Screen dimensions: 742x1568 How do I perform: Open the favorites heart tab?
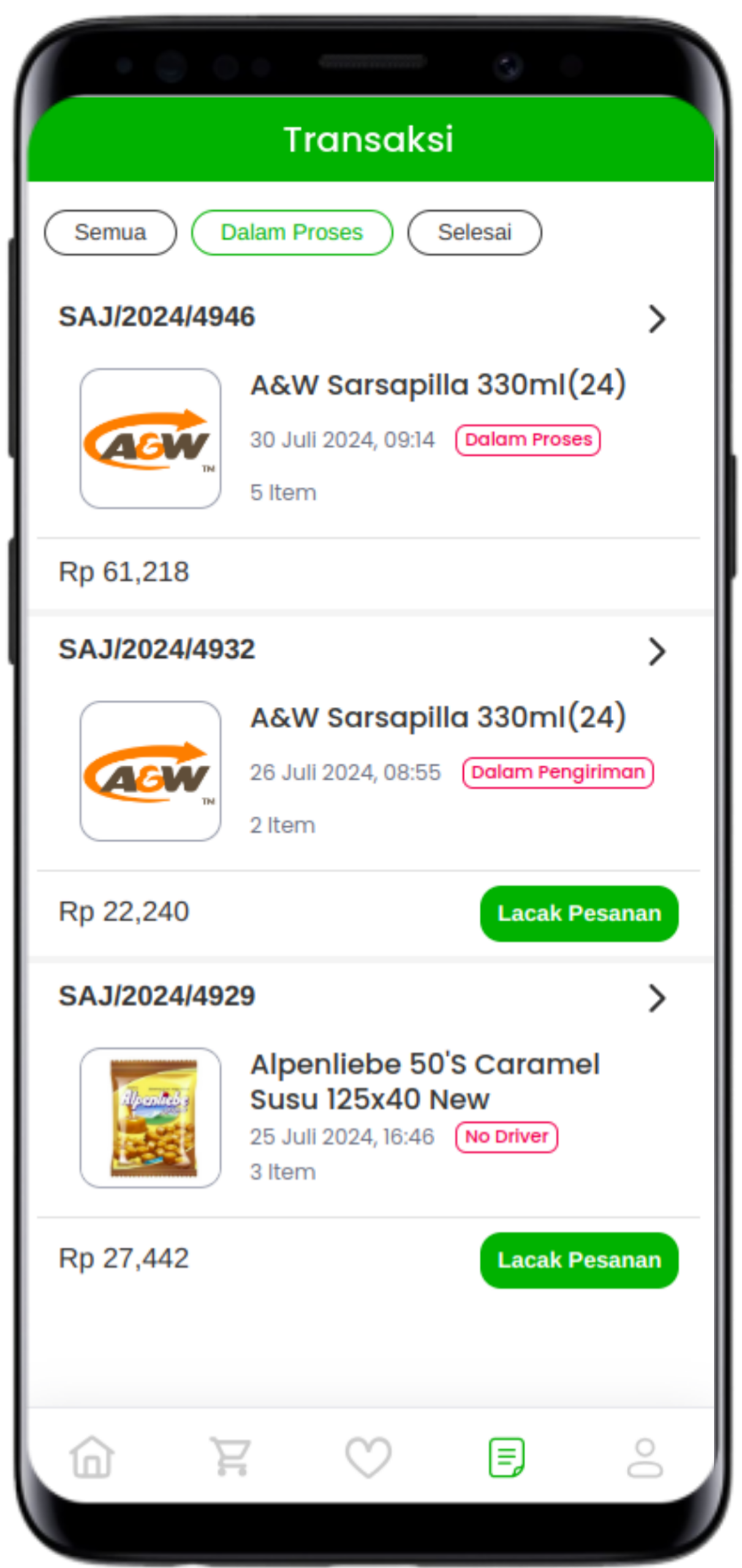[368, 1457]
